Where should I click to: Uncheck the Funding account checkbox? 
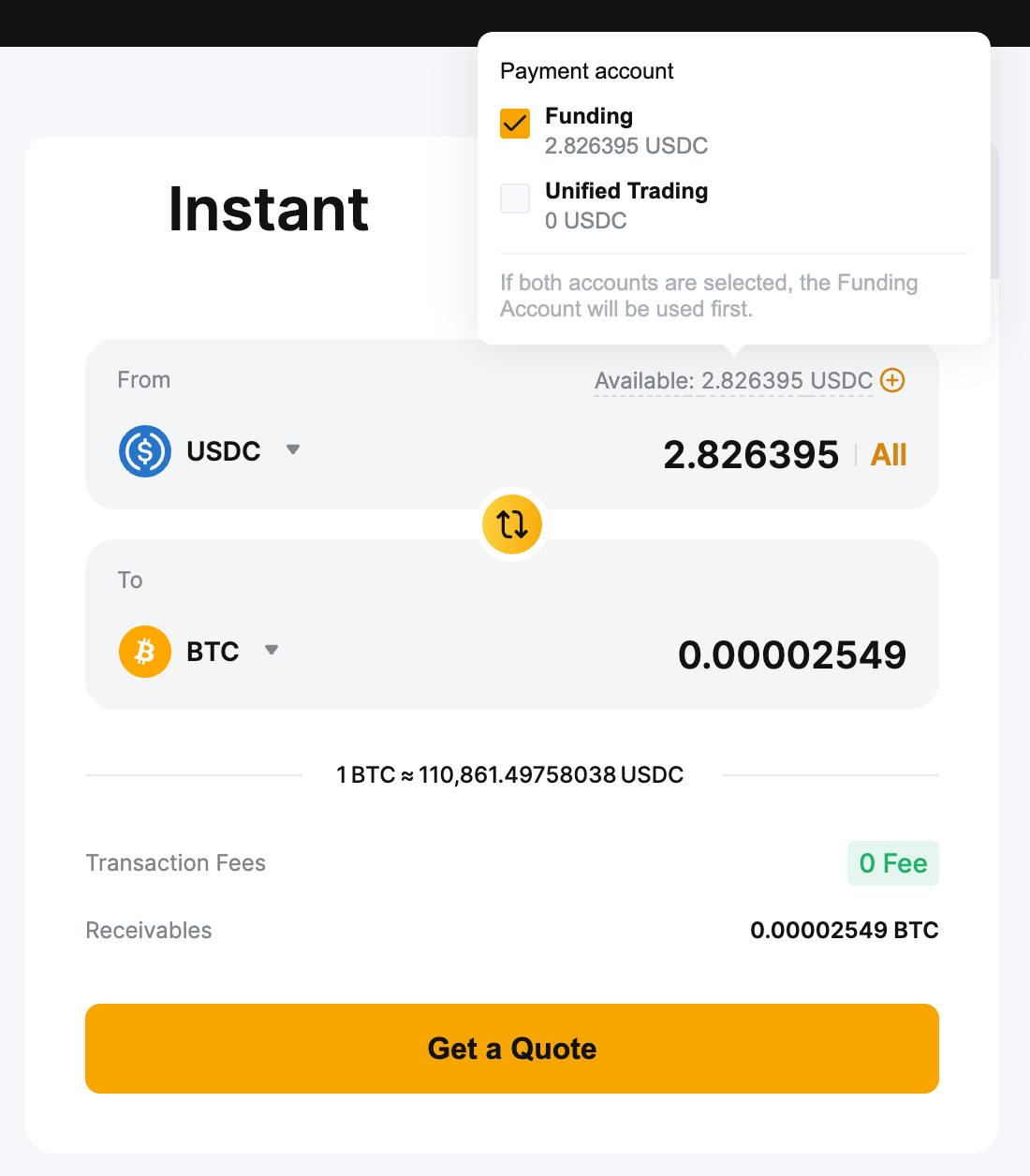click(x=515, y=124)
